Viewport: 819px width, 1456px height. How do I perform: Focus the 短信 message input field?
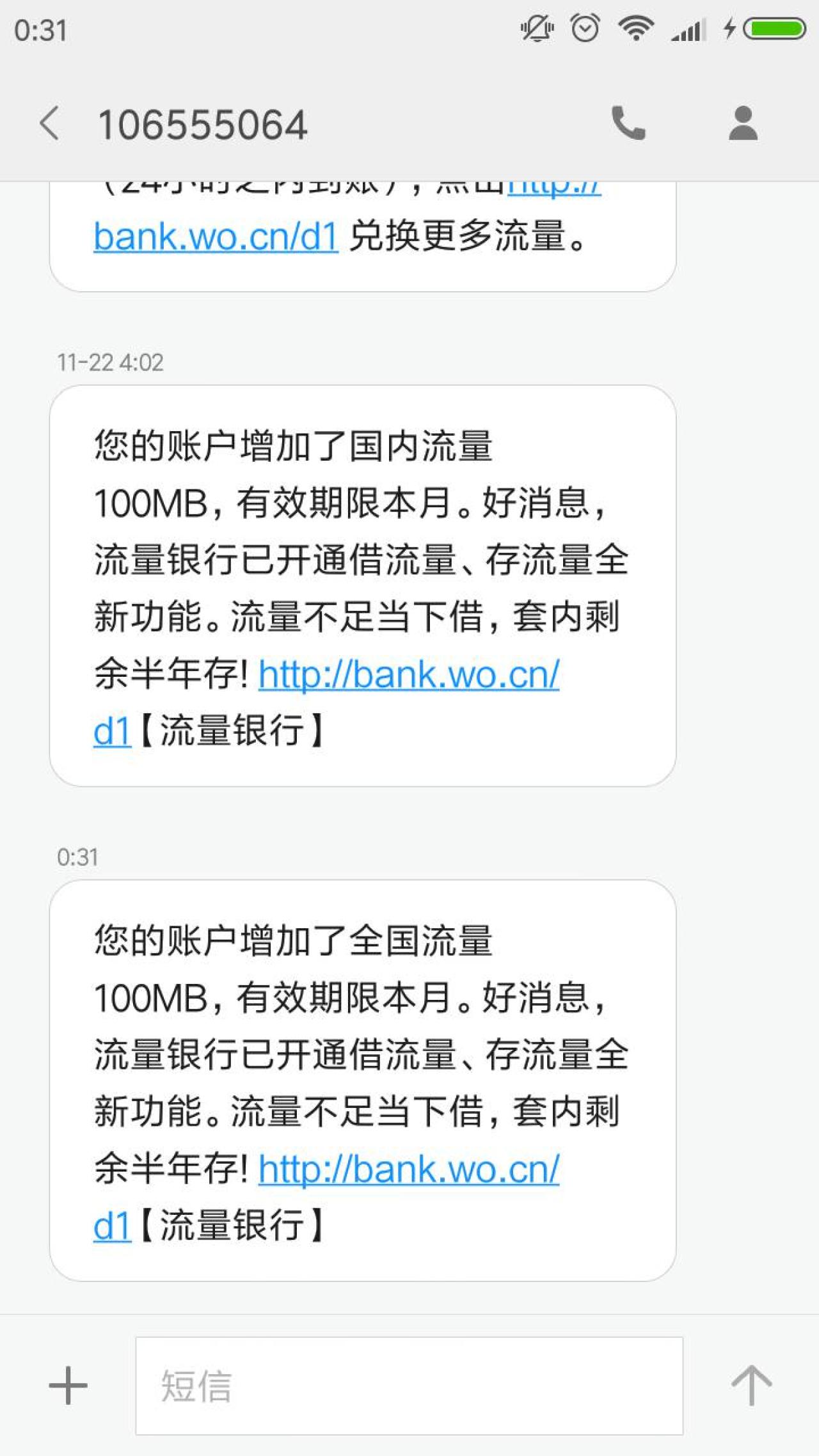tap(409, 1386)
